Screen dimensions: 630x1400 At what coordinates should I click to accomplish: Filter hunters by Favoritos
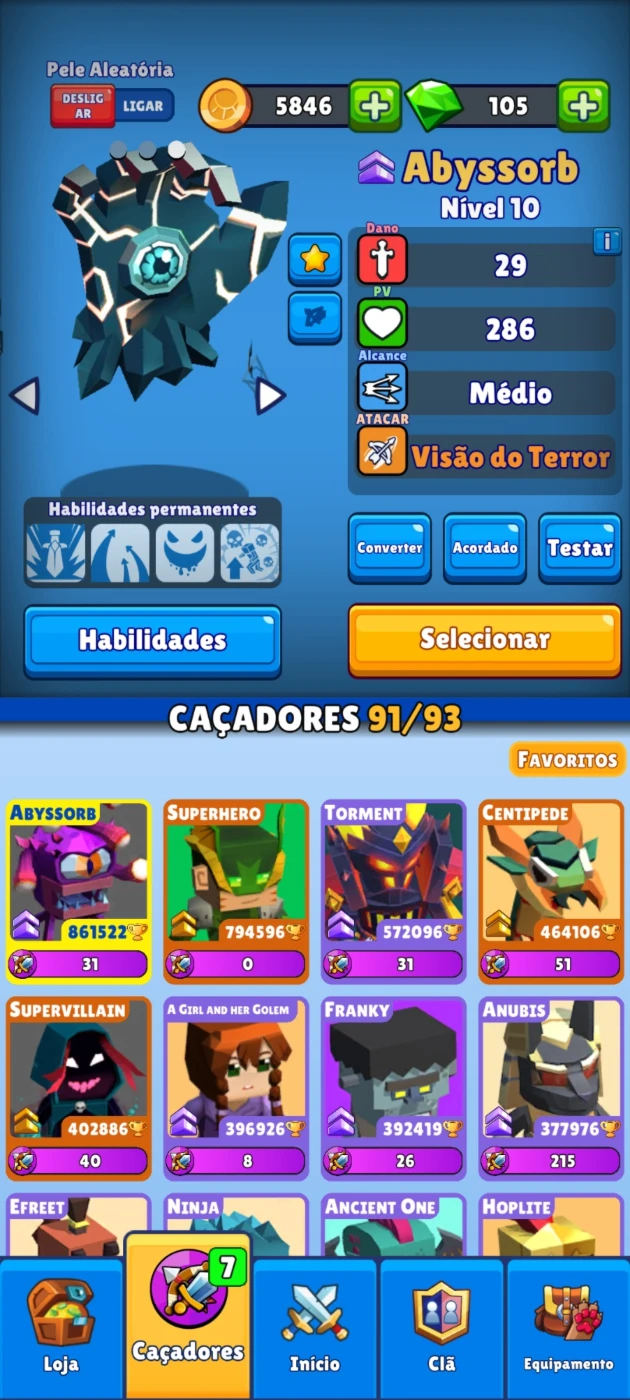[x=567, y=760]
